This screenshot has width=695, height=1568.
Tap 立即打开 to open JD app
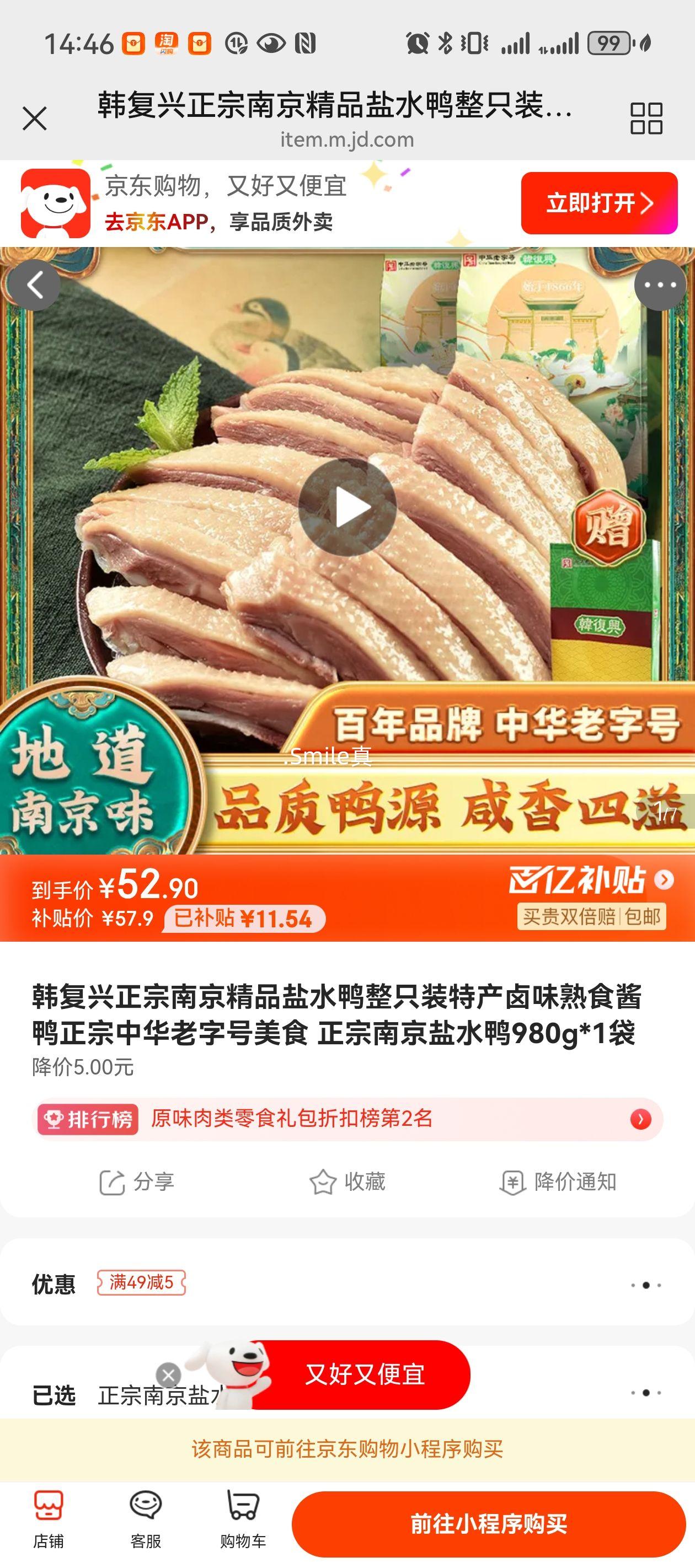(599, 203)
